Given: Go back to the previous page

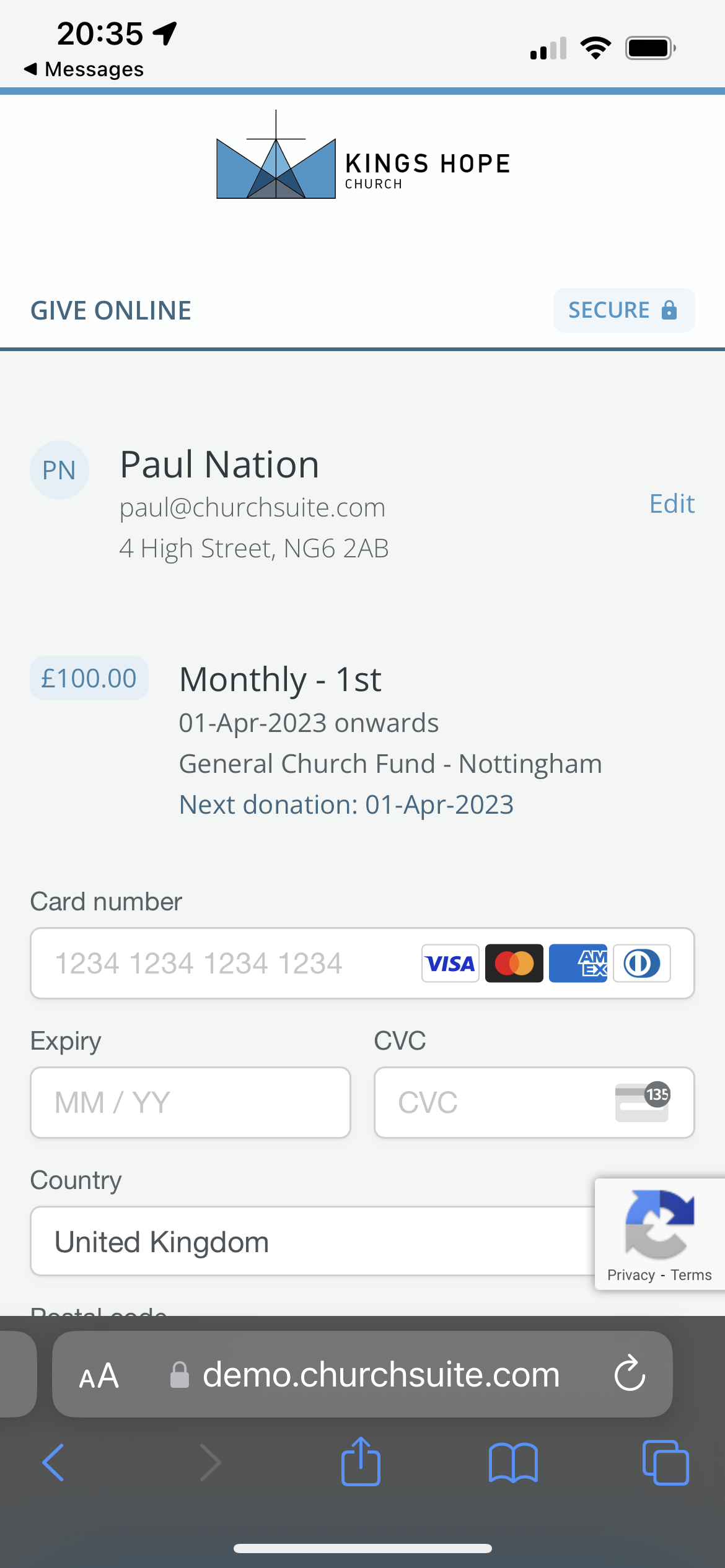Looking at the screenshot, I should pos(53,1462).
